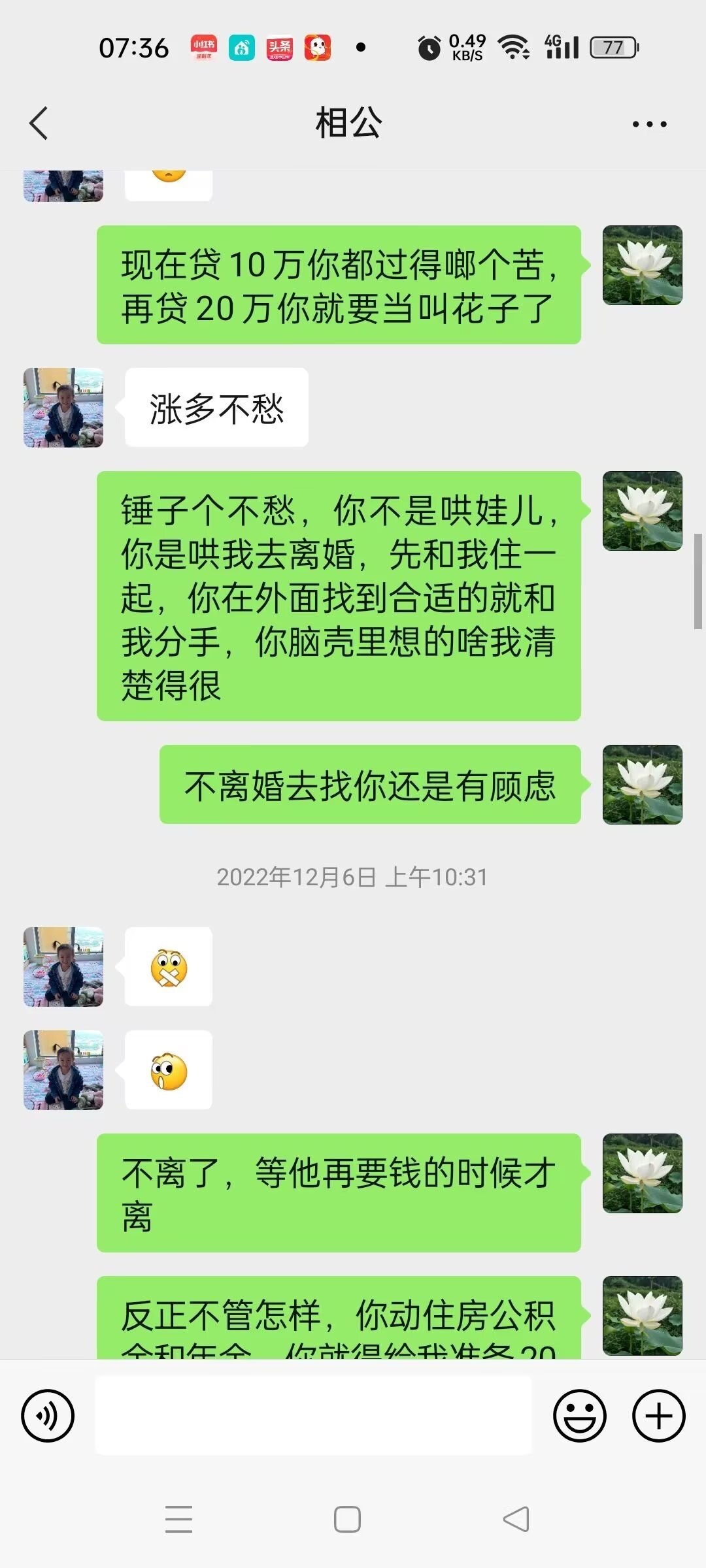Return to the phone's home screen
This screenshot has width=706, height=1568.
point(347,1519)
